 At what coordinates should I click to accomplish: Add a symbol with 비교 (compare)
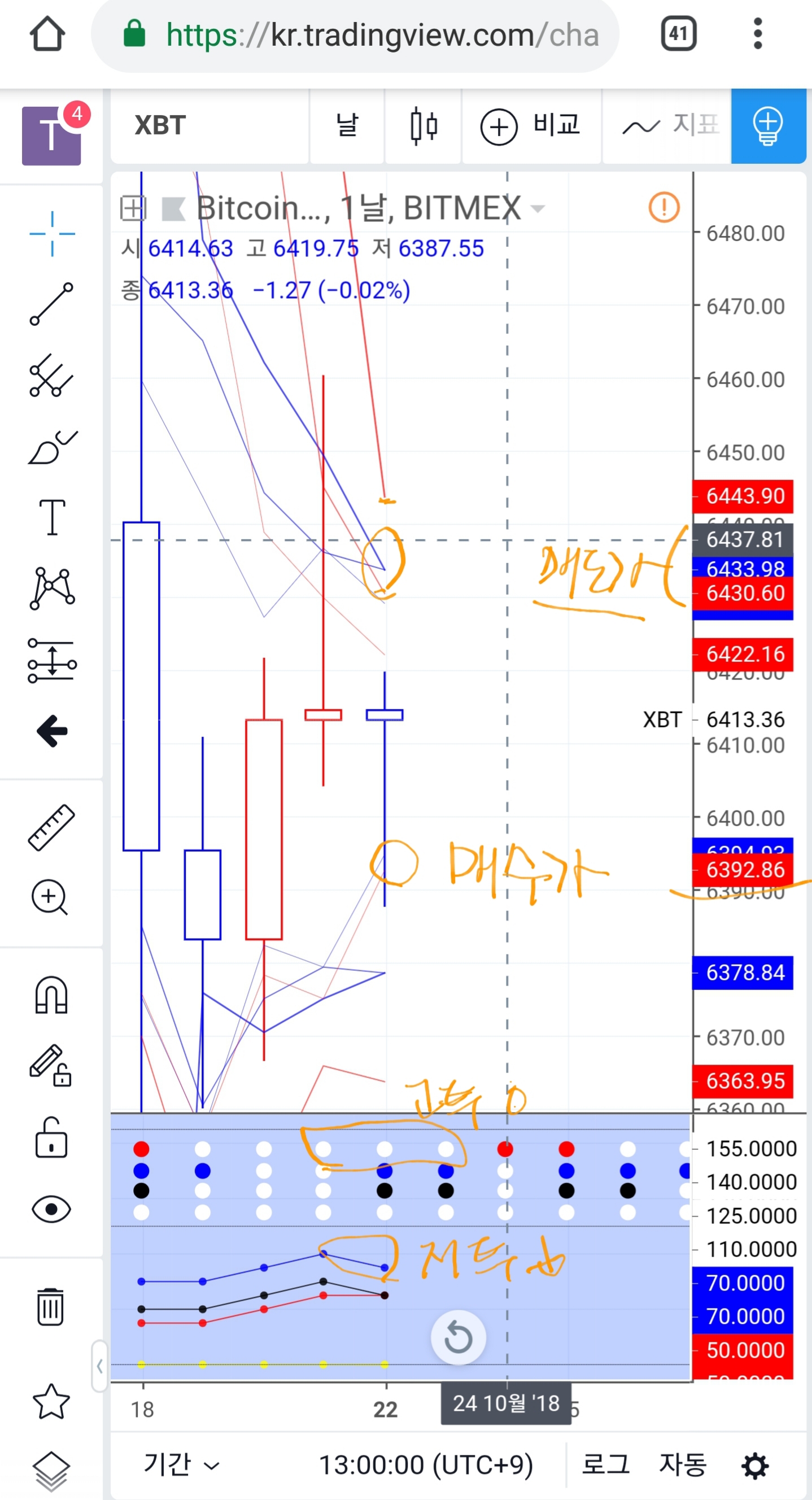tap(531, 125)
